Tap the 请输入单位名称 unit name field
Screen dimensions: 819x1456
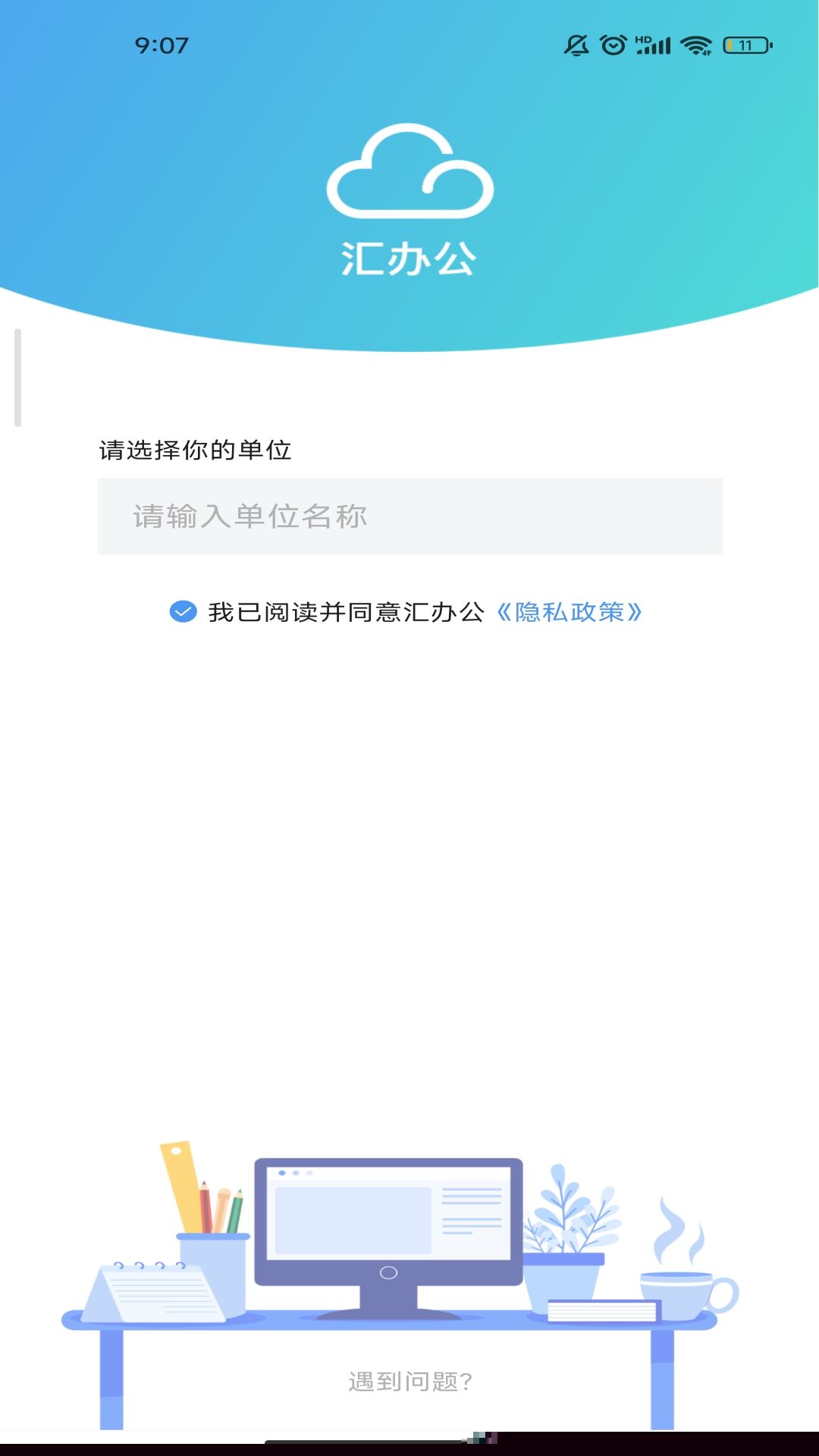click(409, 516)
